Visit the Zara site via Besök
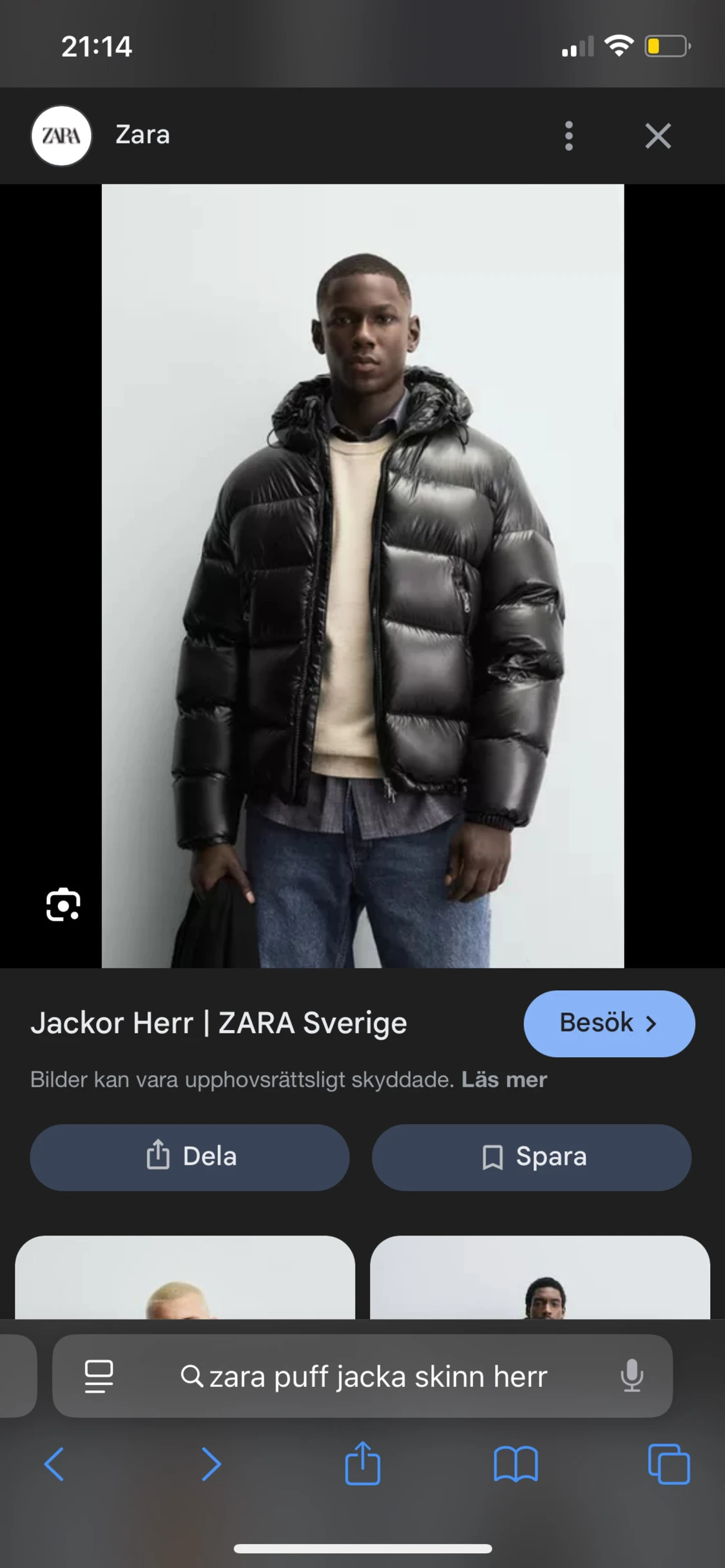The width and height of the screenshot is (725, 1568). (609, 1023)
